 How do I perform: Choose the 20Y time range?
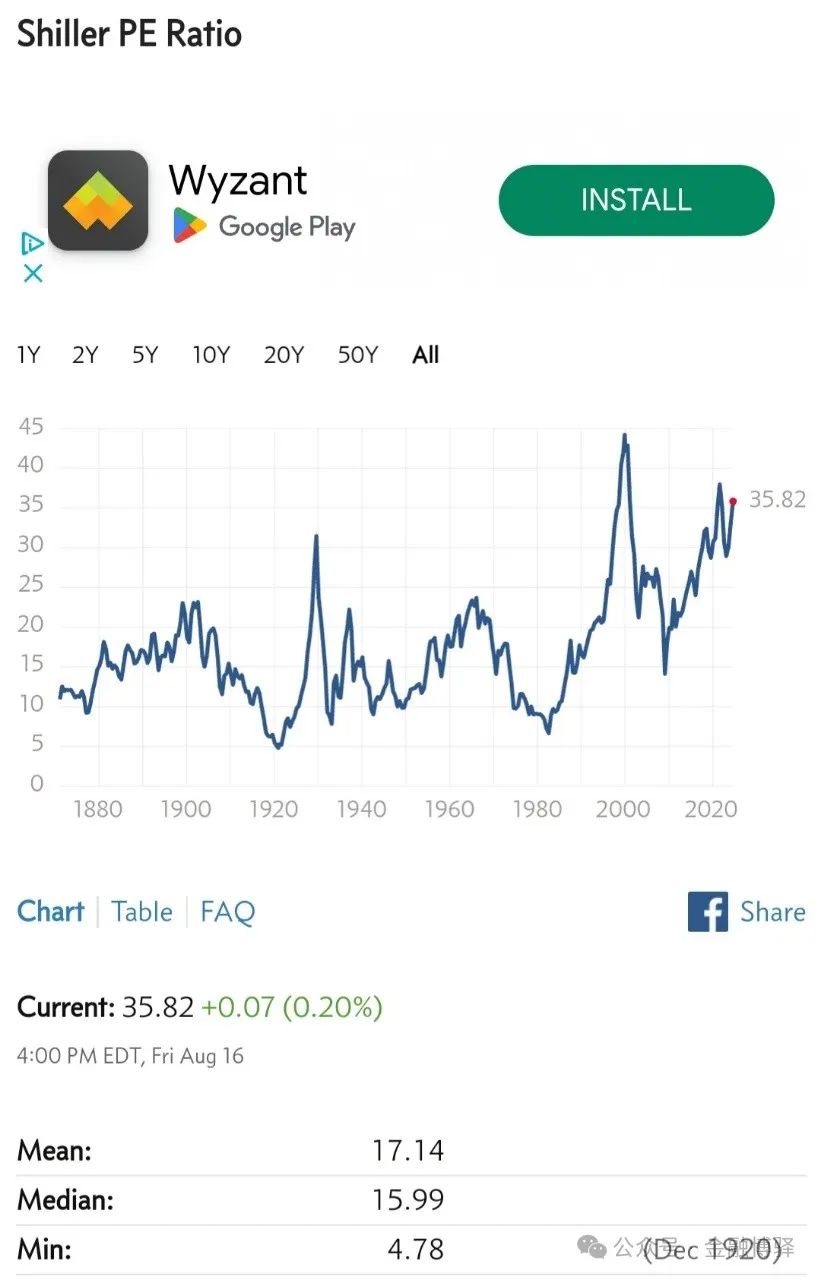pos(283,355)
